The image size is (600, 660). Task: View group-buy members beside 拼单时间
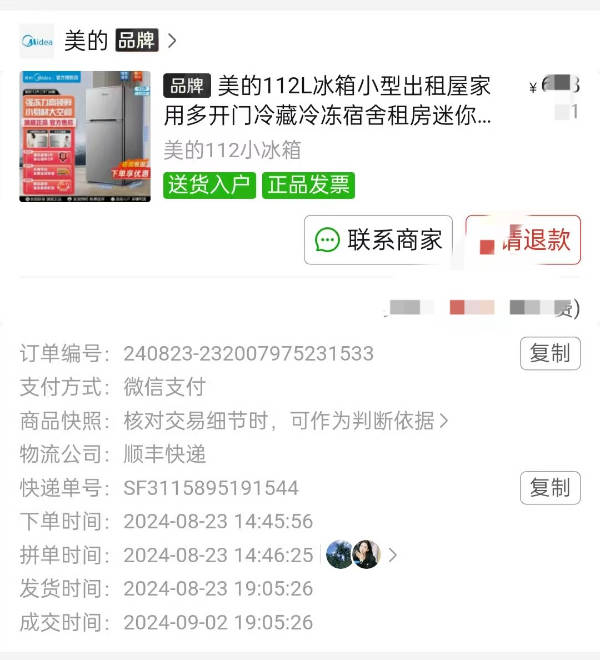click(362, 554)
